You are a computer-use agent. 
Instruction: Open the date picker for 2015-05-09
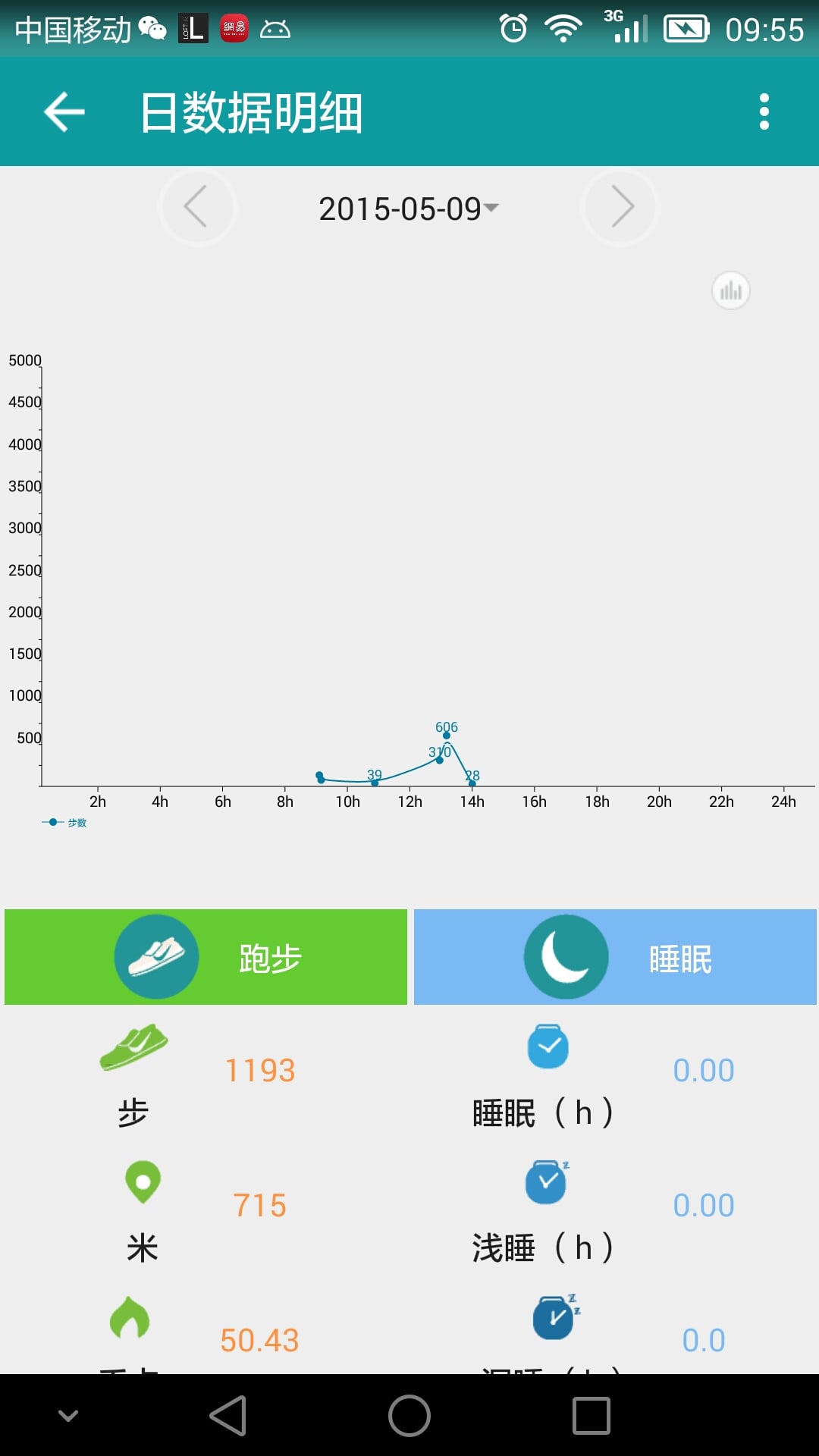coord(408,208)
